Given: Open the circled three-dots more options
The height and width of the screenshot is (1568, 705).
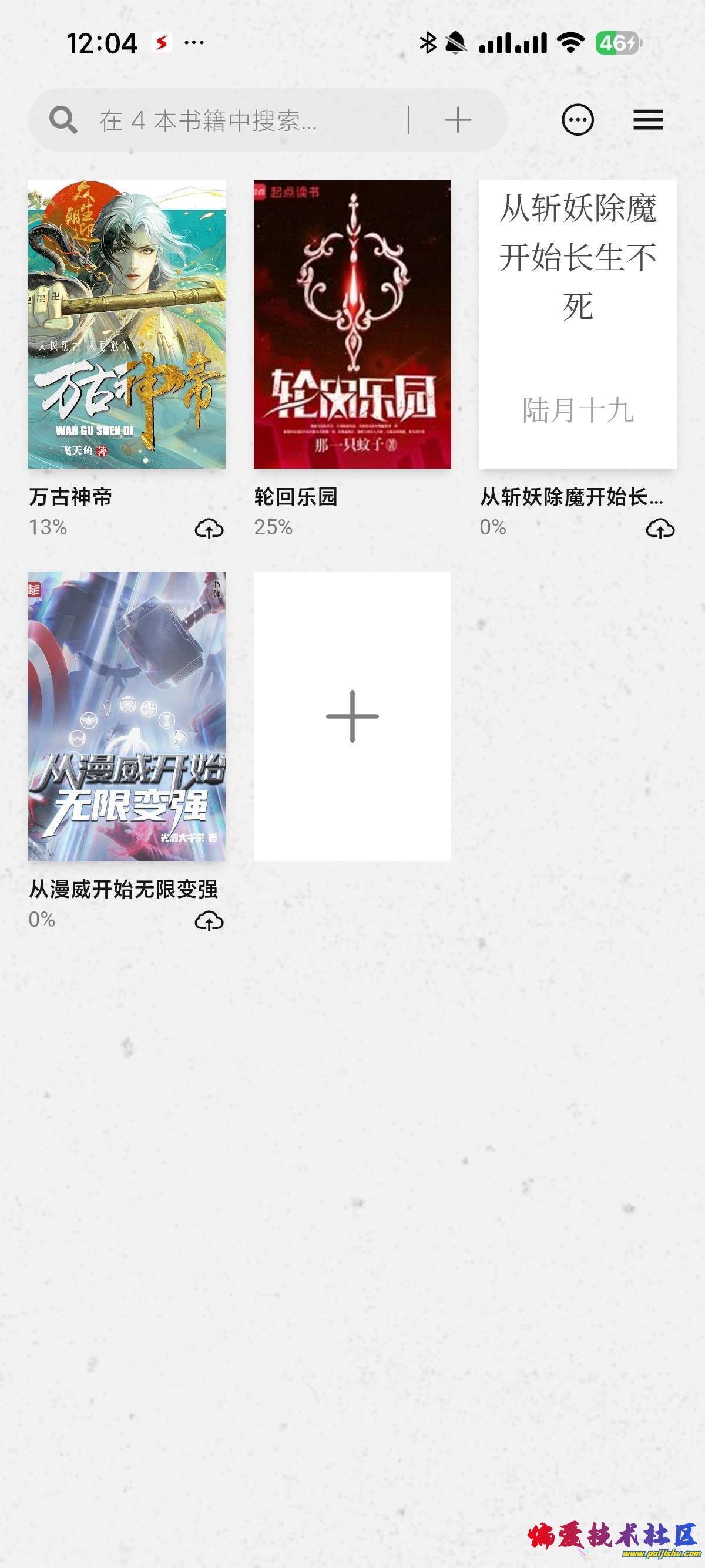Looking at the screenshot, I should click(x=577, y=120).
